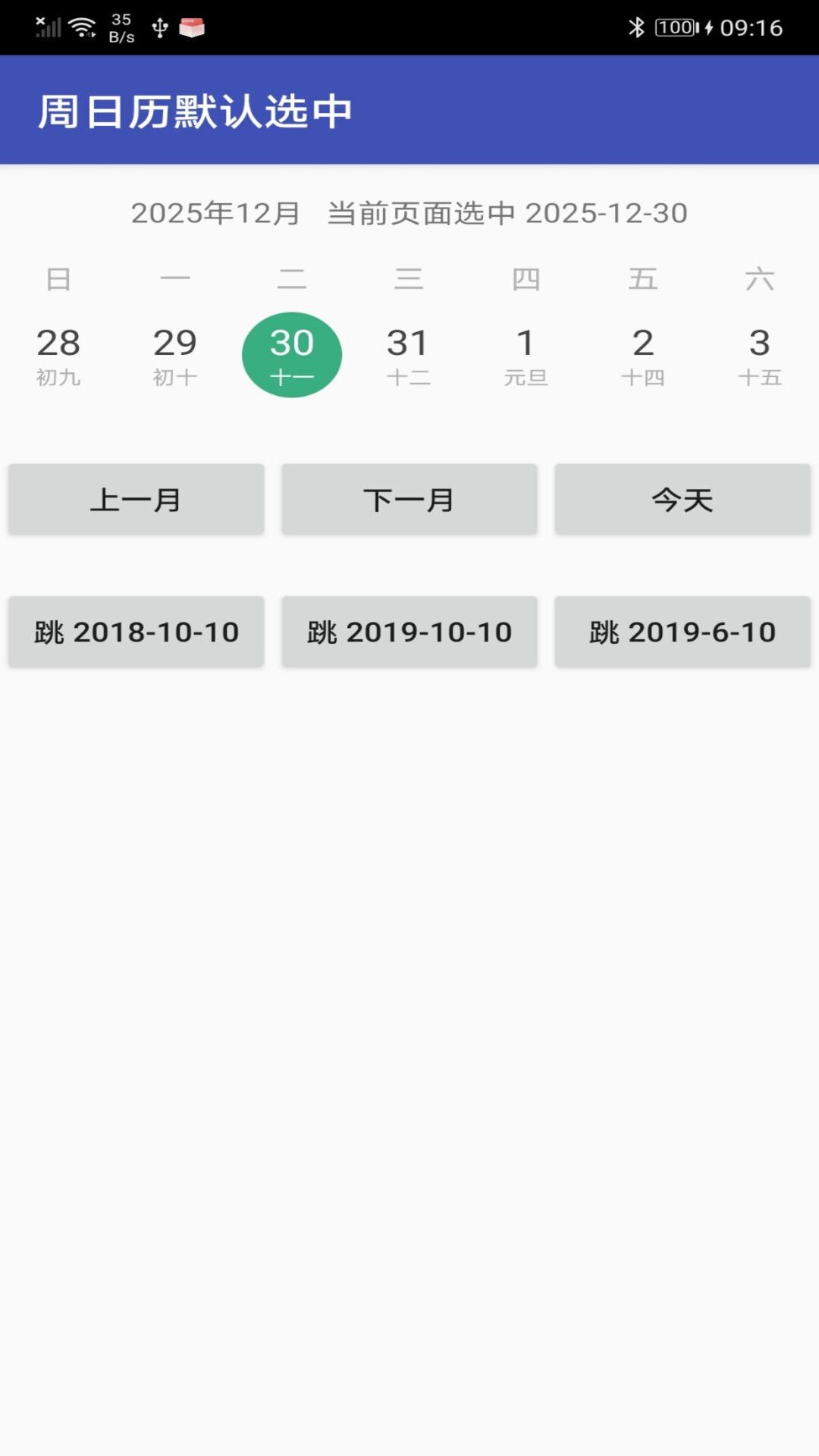Jump to 2019-10-10 via the jump button

(x=409, y=631)
